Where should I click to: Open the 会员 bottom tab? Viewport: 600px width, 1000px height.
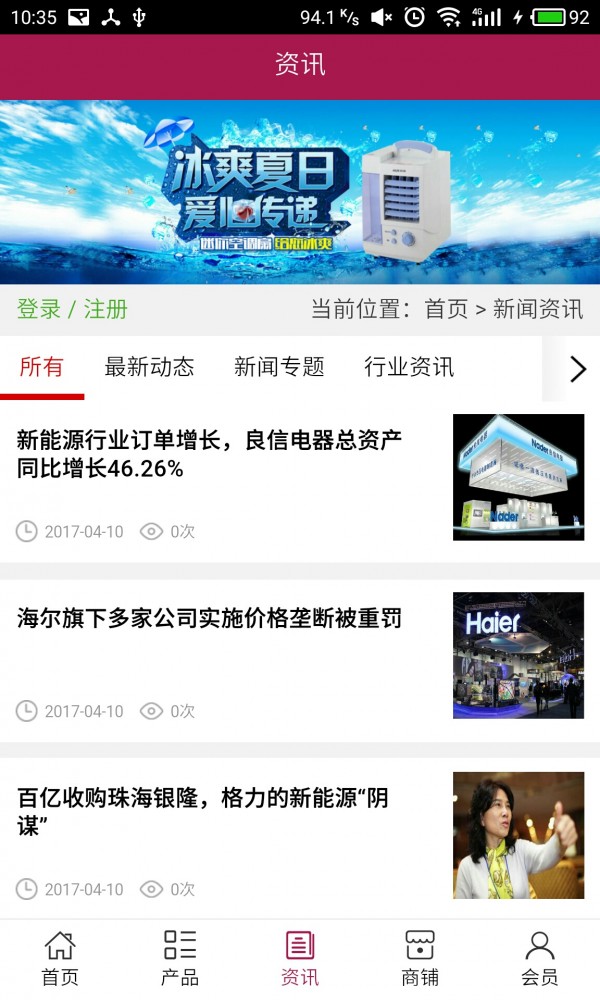(x=540, y=958)
